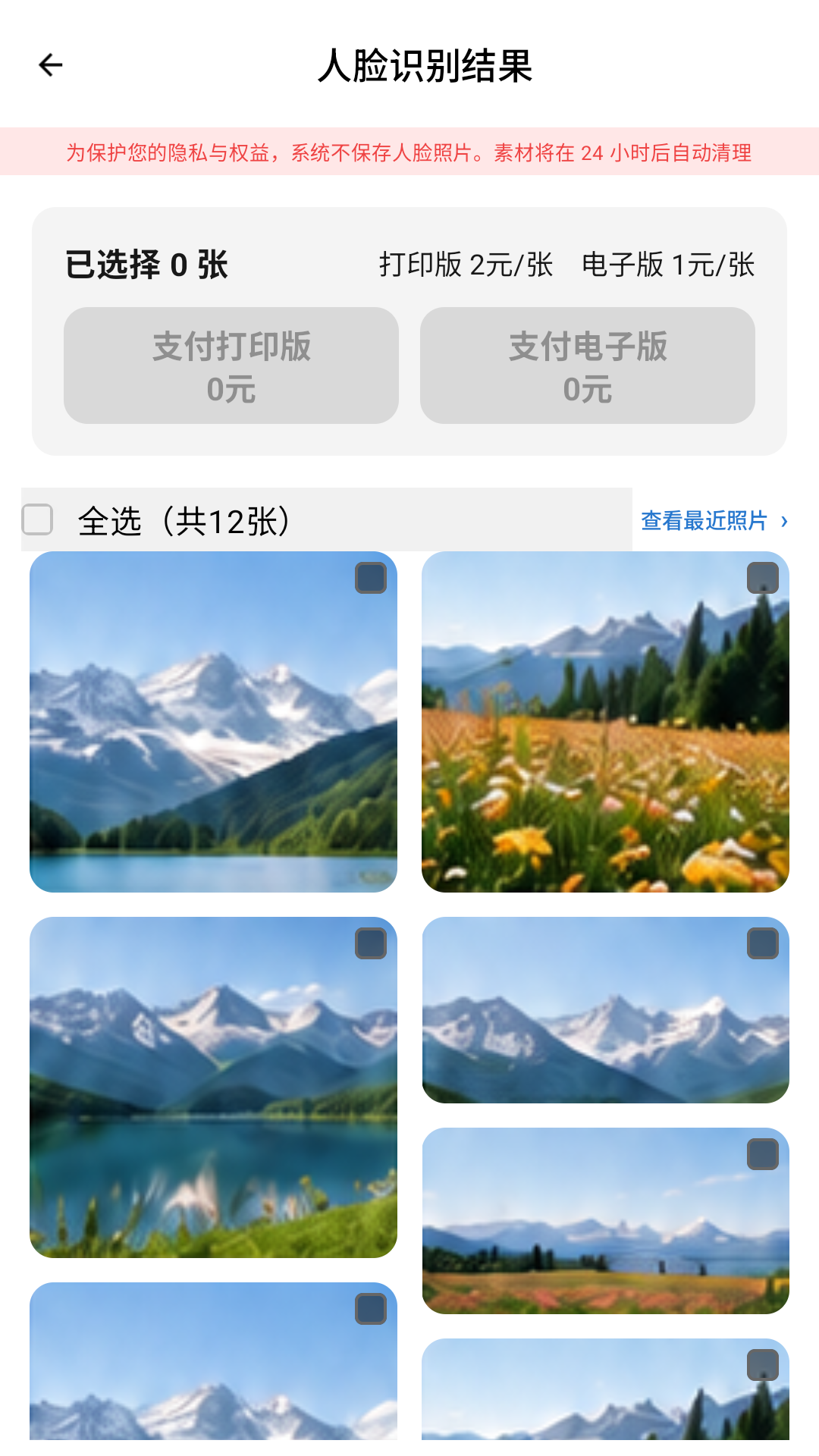Tap the 支付打印版 button
This screenshot has width=819, height=1456.
coord(231,366)
